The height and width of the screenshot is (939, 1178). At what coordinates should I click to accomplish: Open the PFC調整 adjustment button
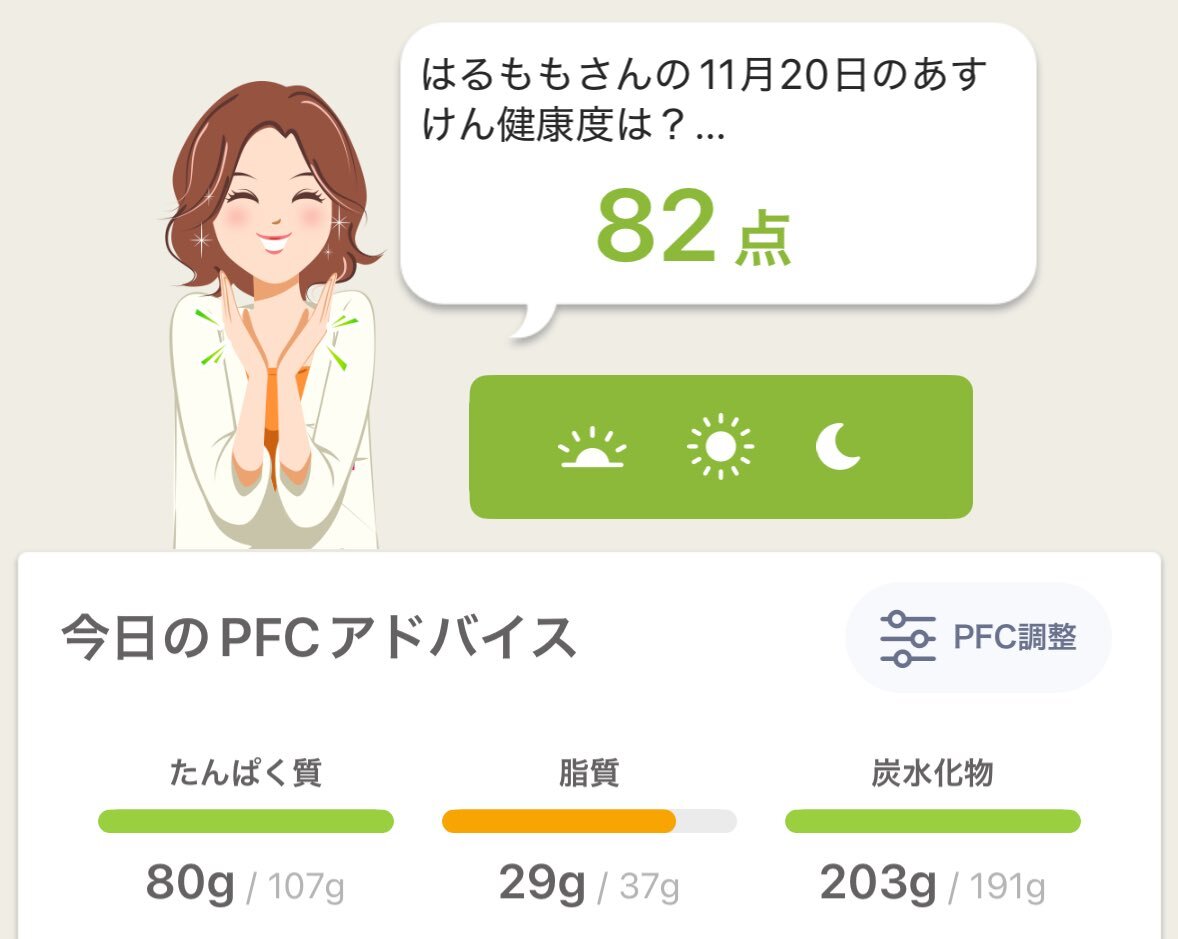pos(978,638)
